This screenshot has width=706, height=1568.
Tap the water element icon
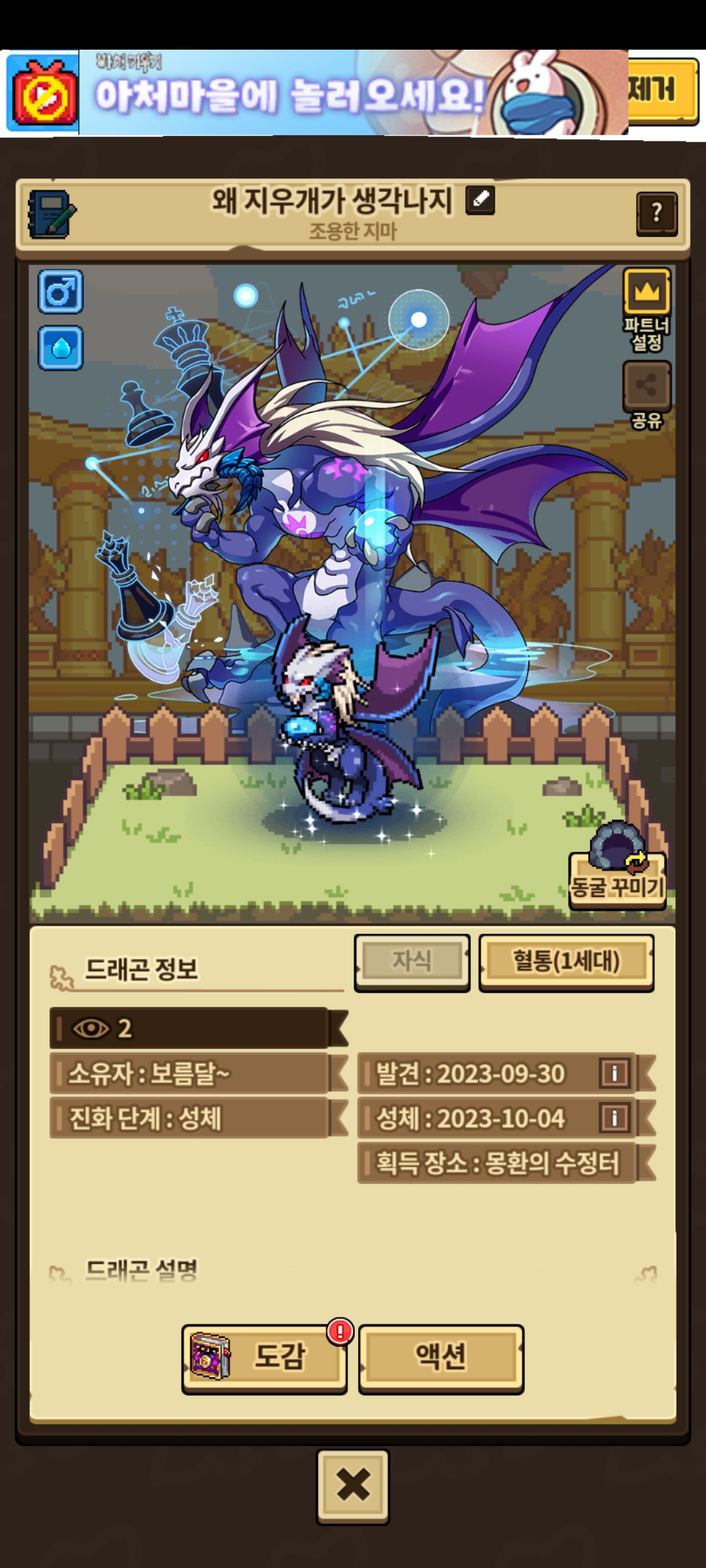tap(61, 348)
